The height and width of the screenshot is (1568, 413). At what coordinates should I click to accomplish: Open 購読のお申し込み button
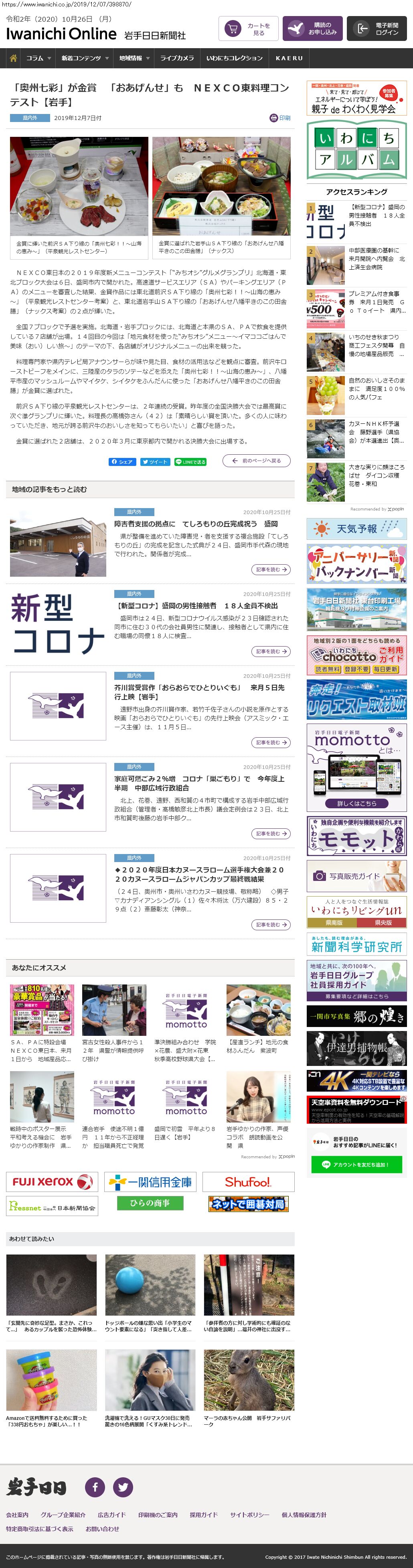[x=312, y=29]
